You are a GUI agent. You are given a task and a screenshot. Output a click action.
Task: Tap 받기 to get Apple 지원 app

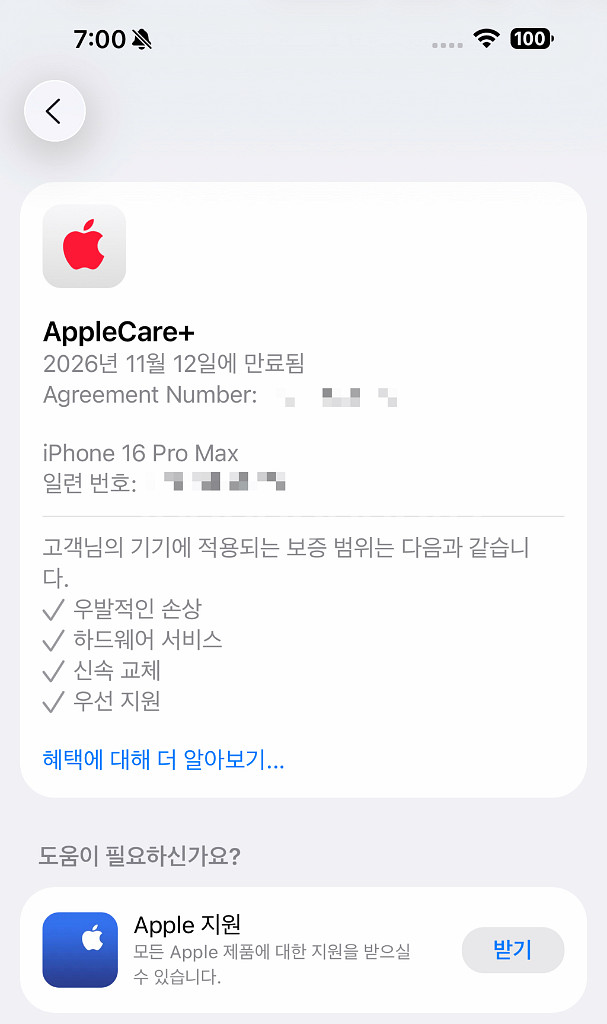pos(513,950)
